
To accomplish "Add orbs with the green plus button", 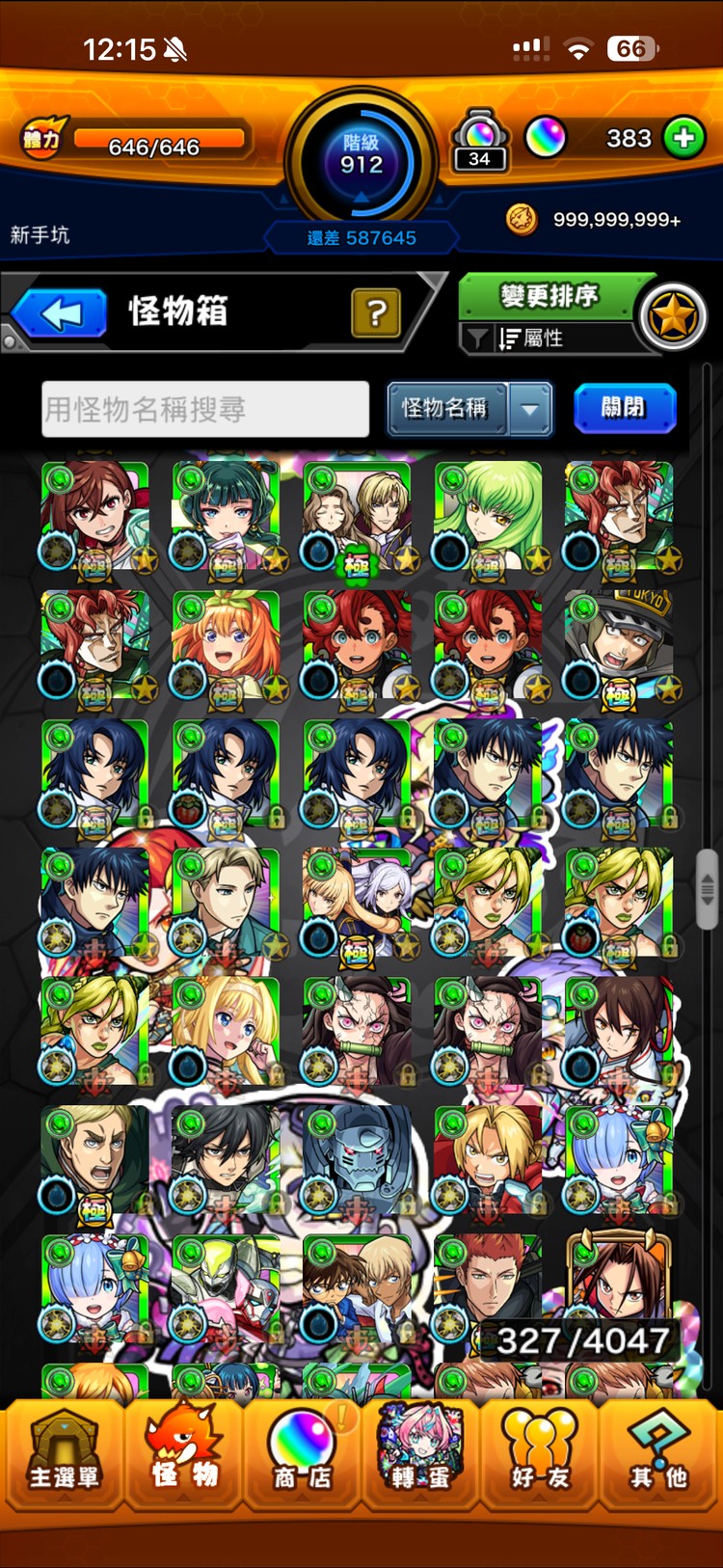I will [x=684, y=138].
